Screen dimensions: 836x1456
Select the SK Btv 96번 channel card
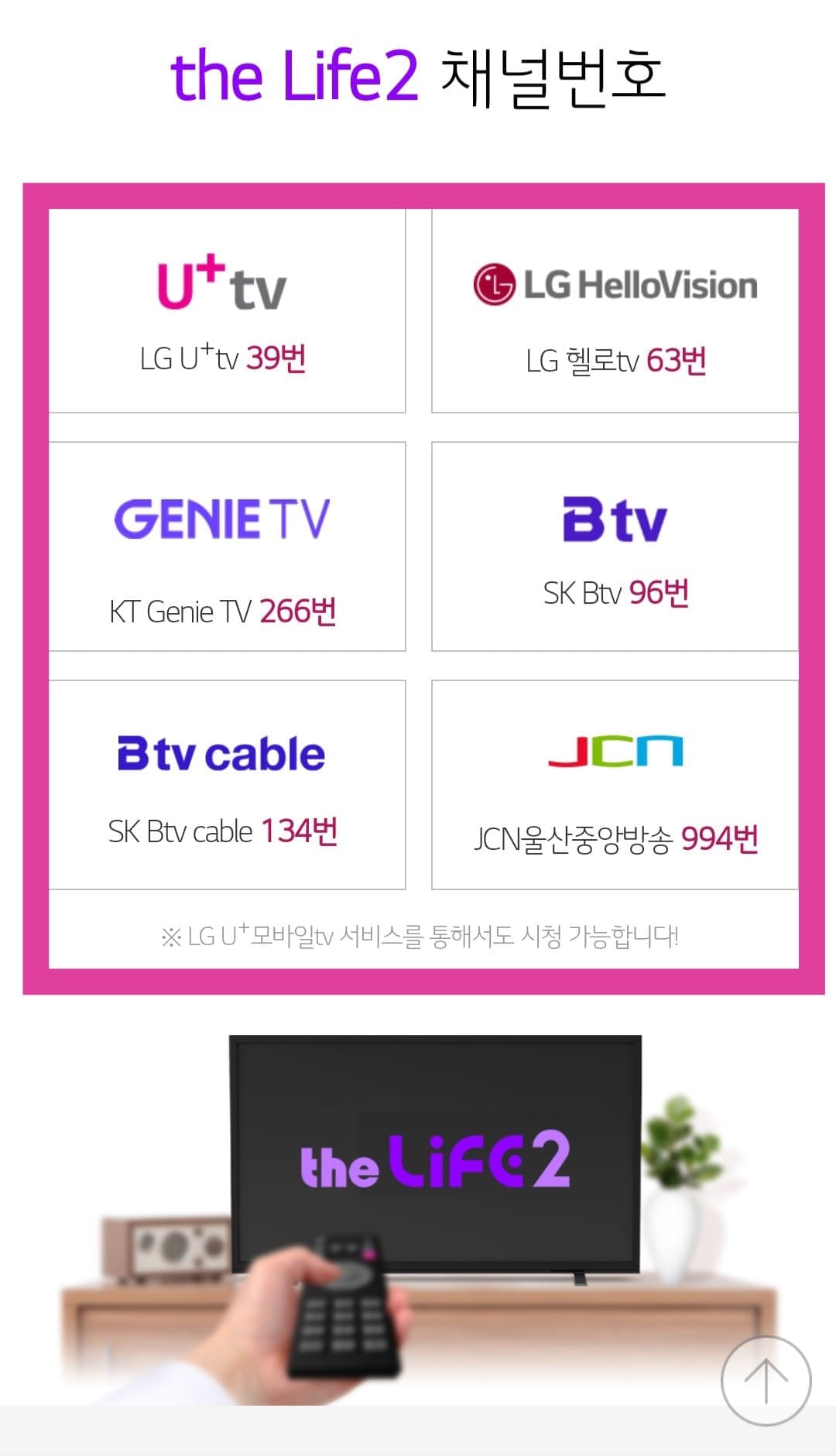(x=615, y=542)
